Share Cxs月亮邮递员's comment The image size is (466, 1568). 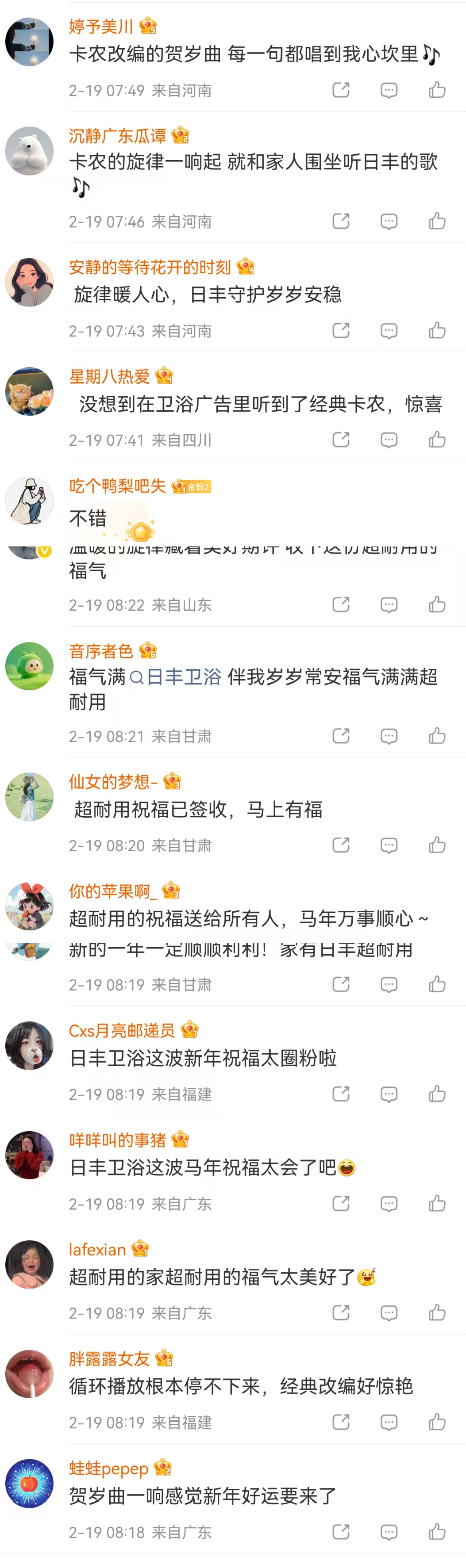(x=340, y=1094)
